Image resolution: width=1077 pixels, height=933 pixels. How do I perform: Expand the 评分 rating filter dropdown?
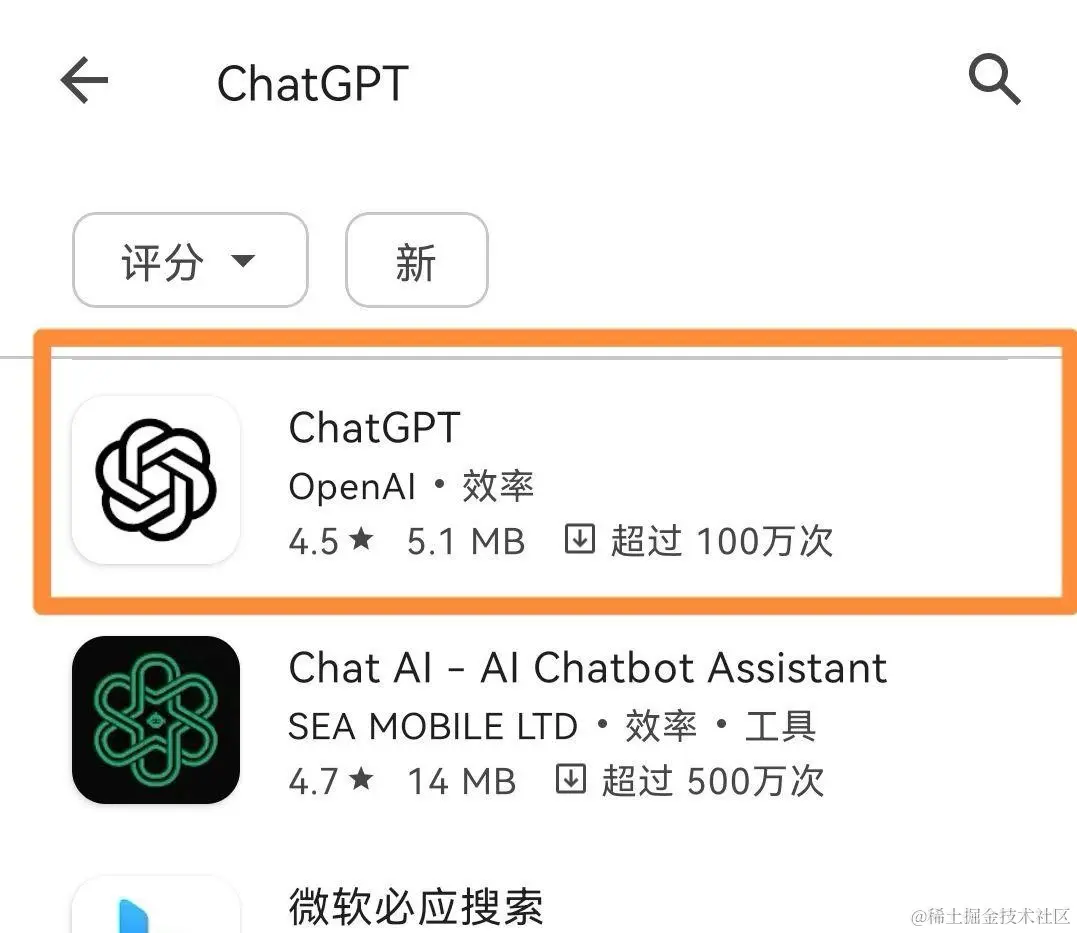(190, 261)
